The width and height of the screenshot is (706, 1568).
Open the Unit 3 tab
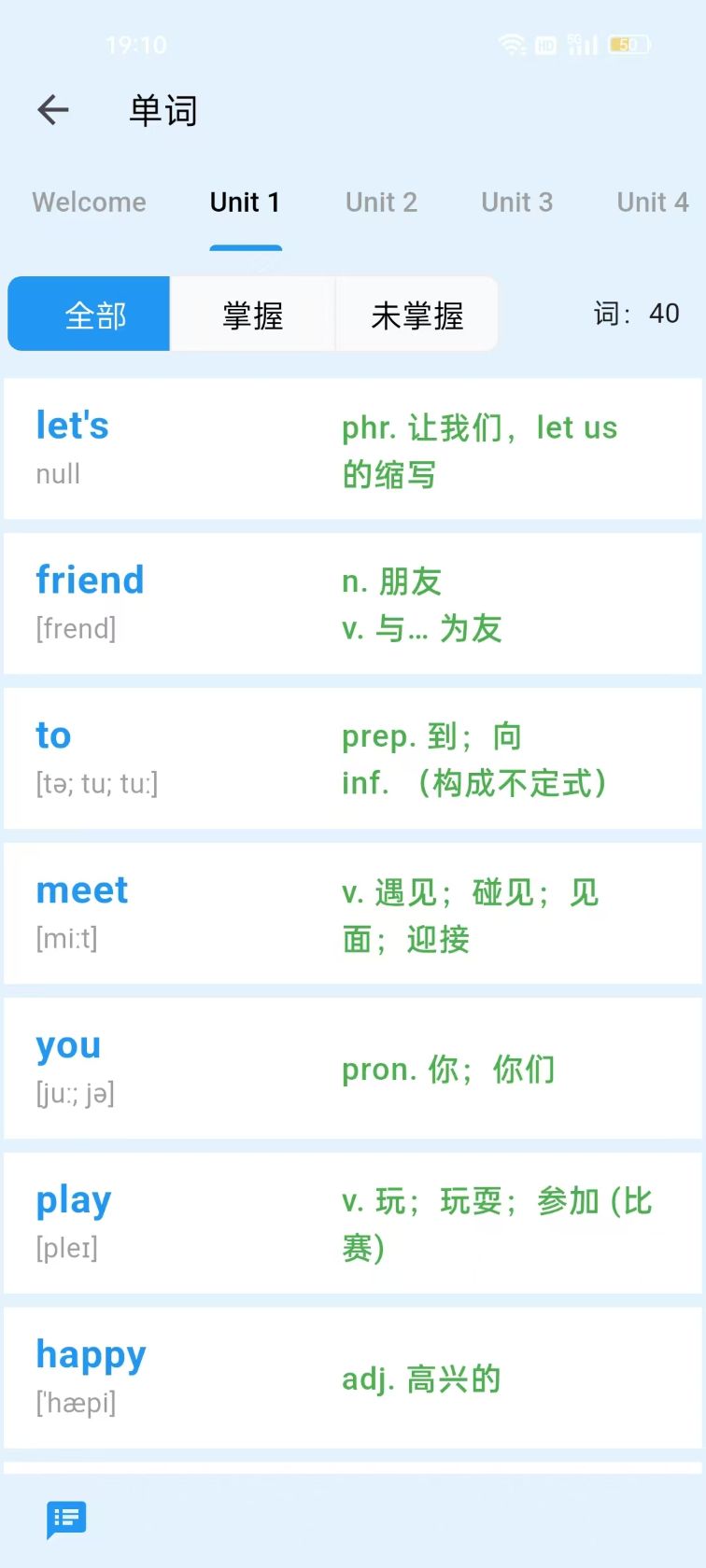pyautogui.click(x=516, y=203)
